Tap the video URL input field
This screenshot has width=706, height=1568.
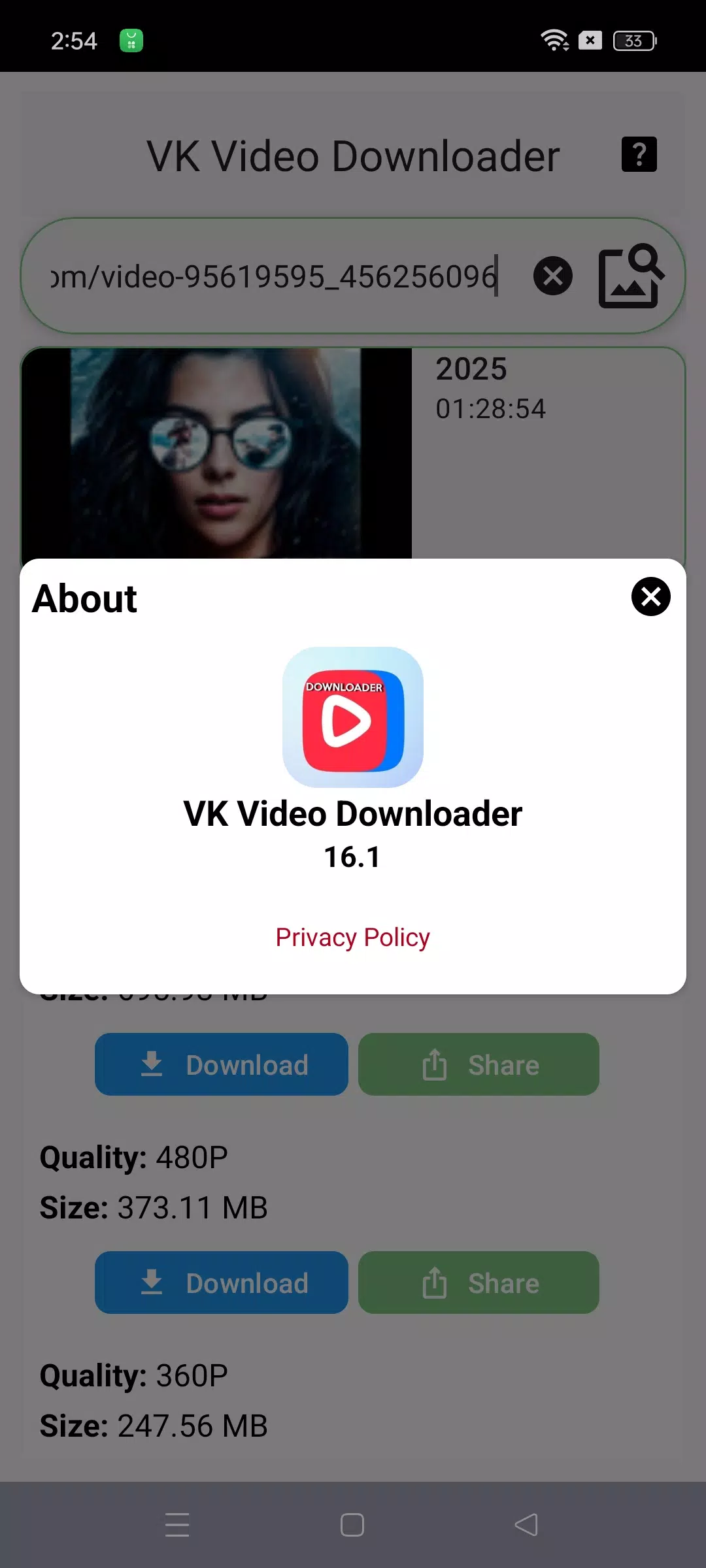(x=275, y=276)
